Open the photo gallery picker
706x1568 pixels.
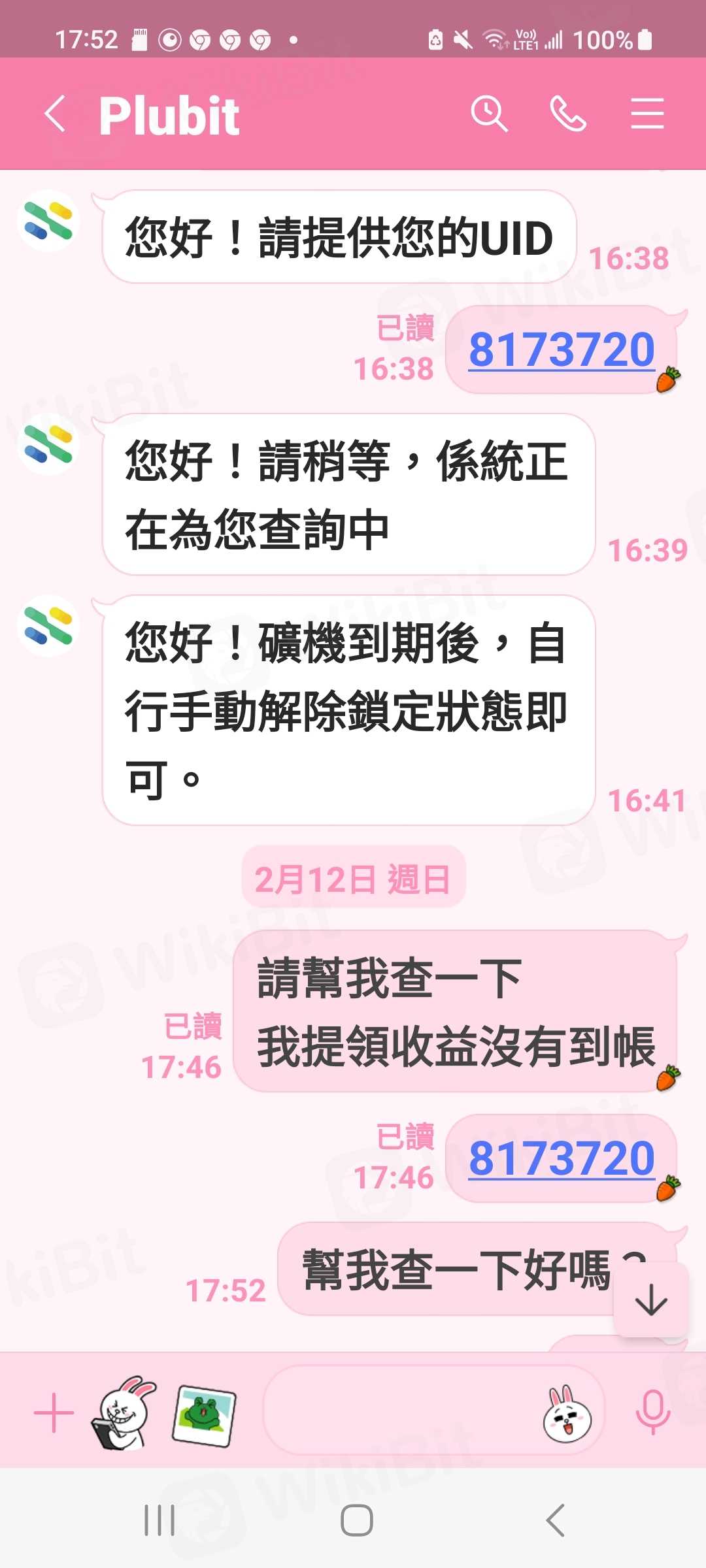click(x=204, y=1415)
